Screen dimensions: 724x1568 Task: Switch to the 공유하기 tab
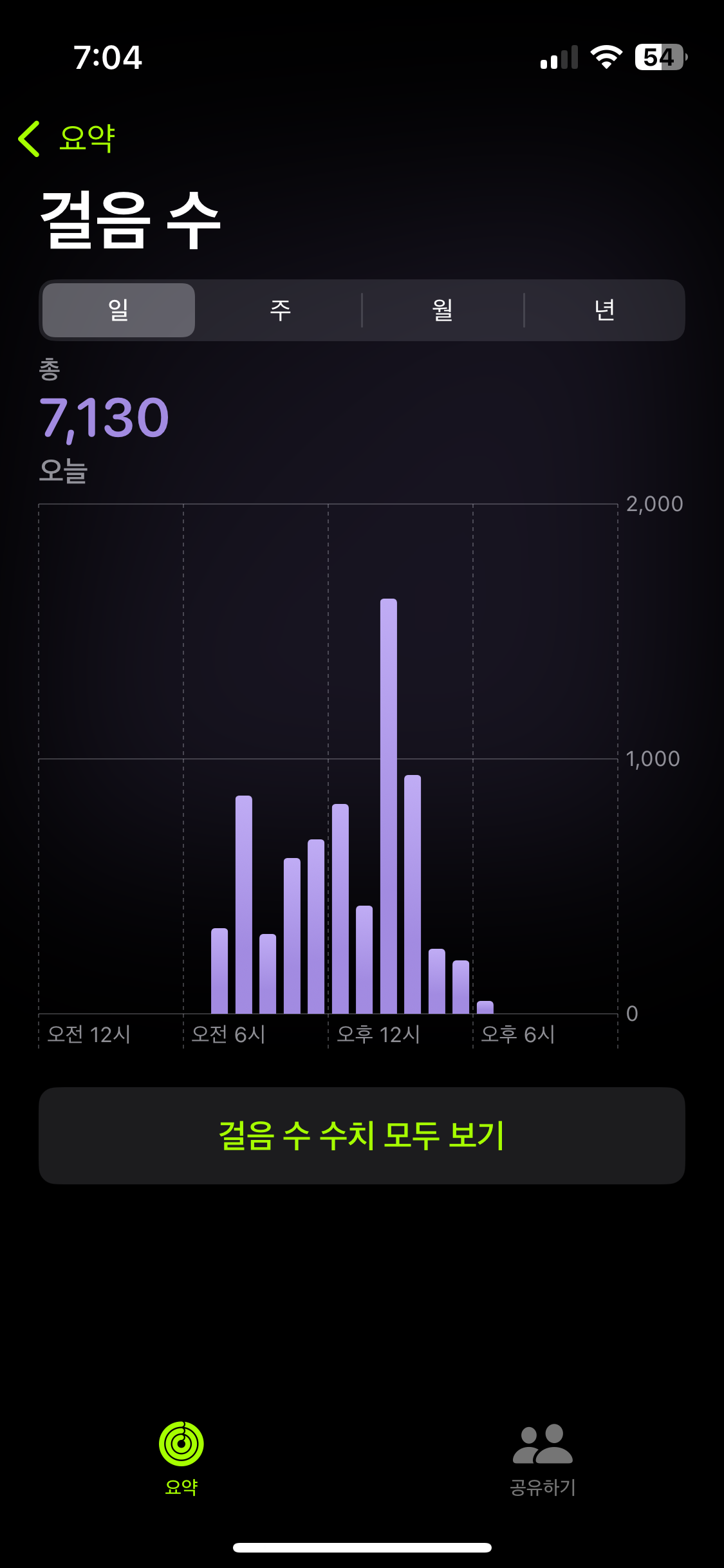click(543, 1457)
